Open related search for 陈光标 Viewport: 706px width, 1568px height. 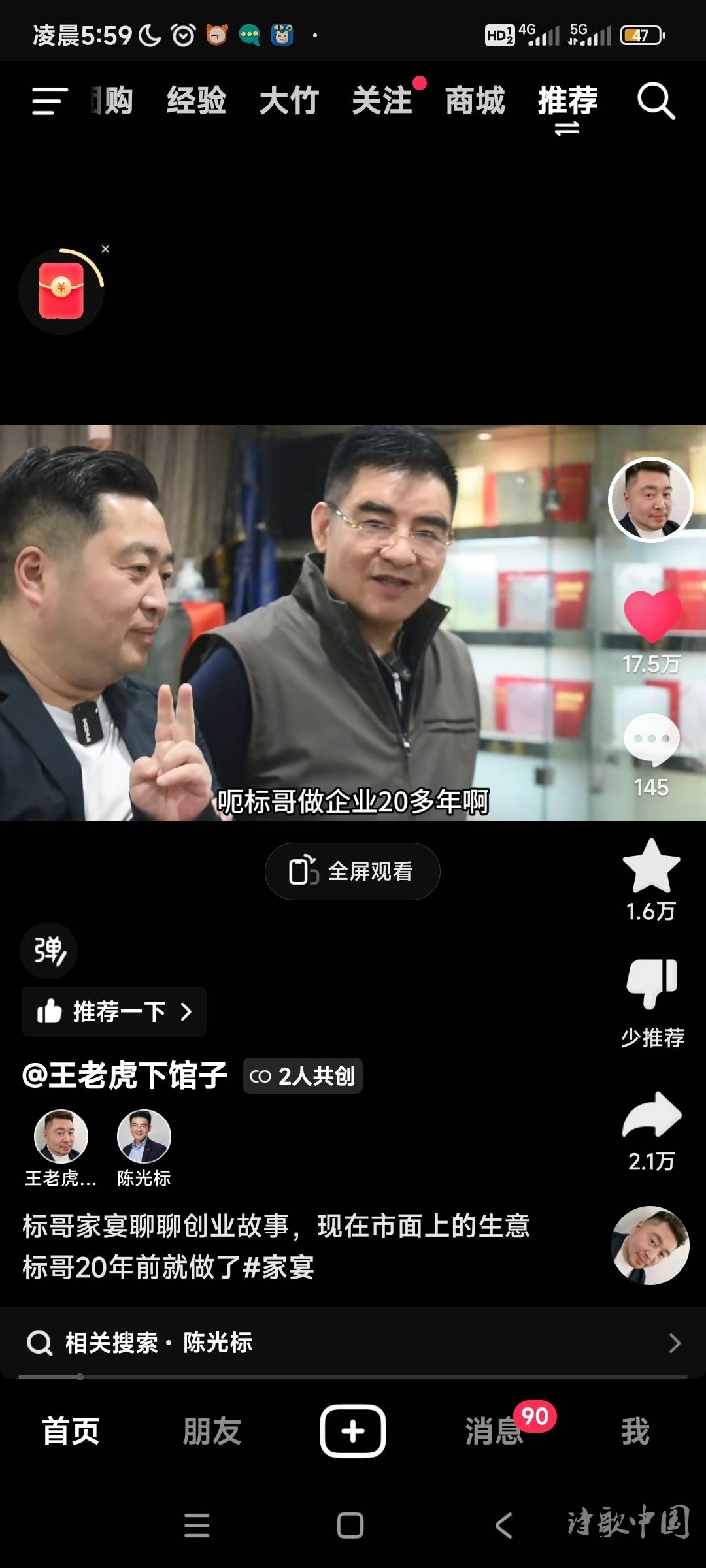[x=353, y=1343]
